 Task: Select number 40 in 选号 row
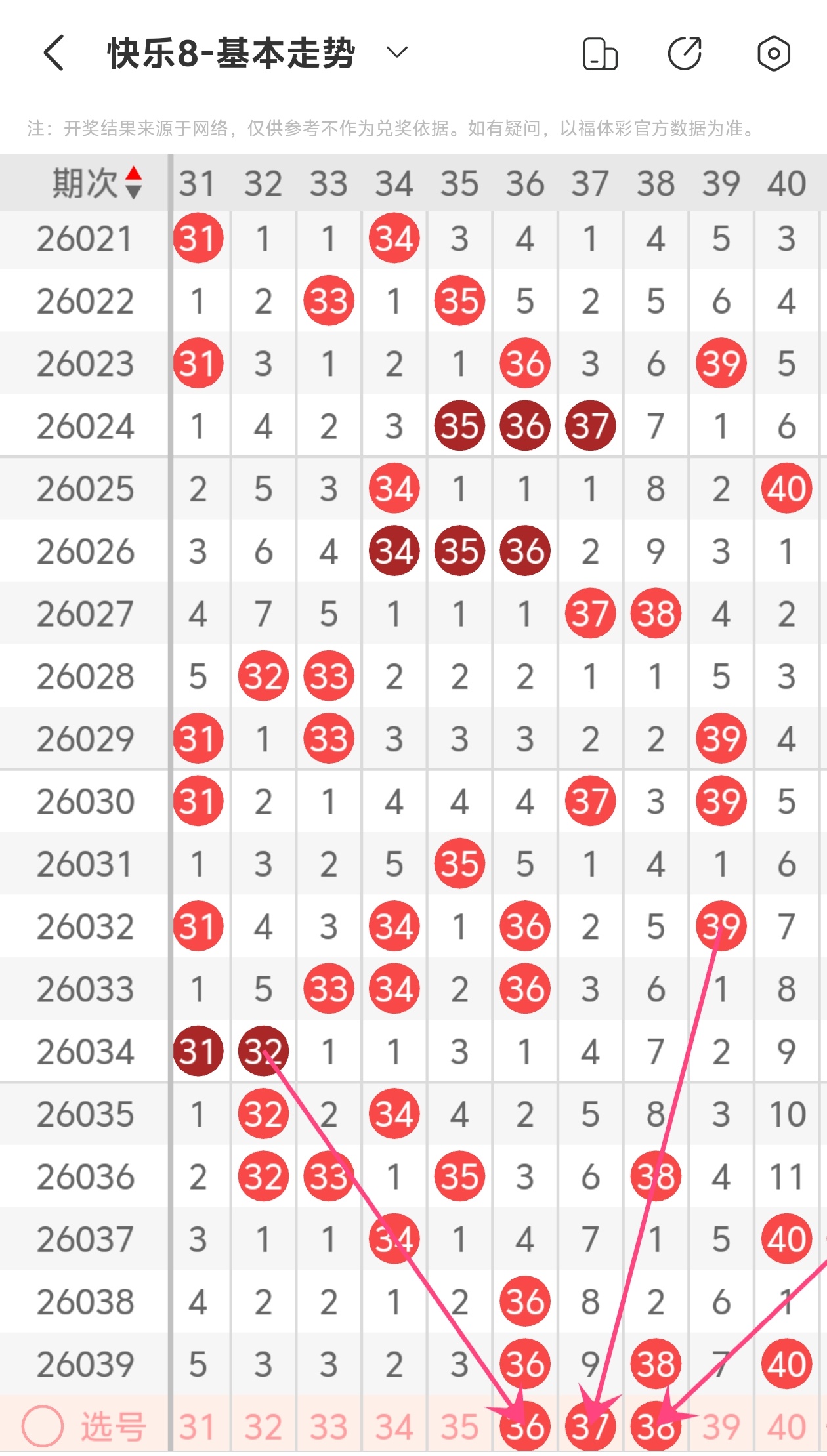[786, 1427]
